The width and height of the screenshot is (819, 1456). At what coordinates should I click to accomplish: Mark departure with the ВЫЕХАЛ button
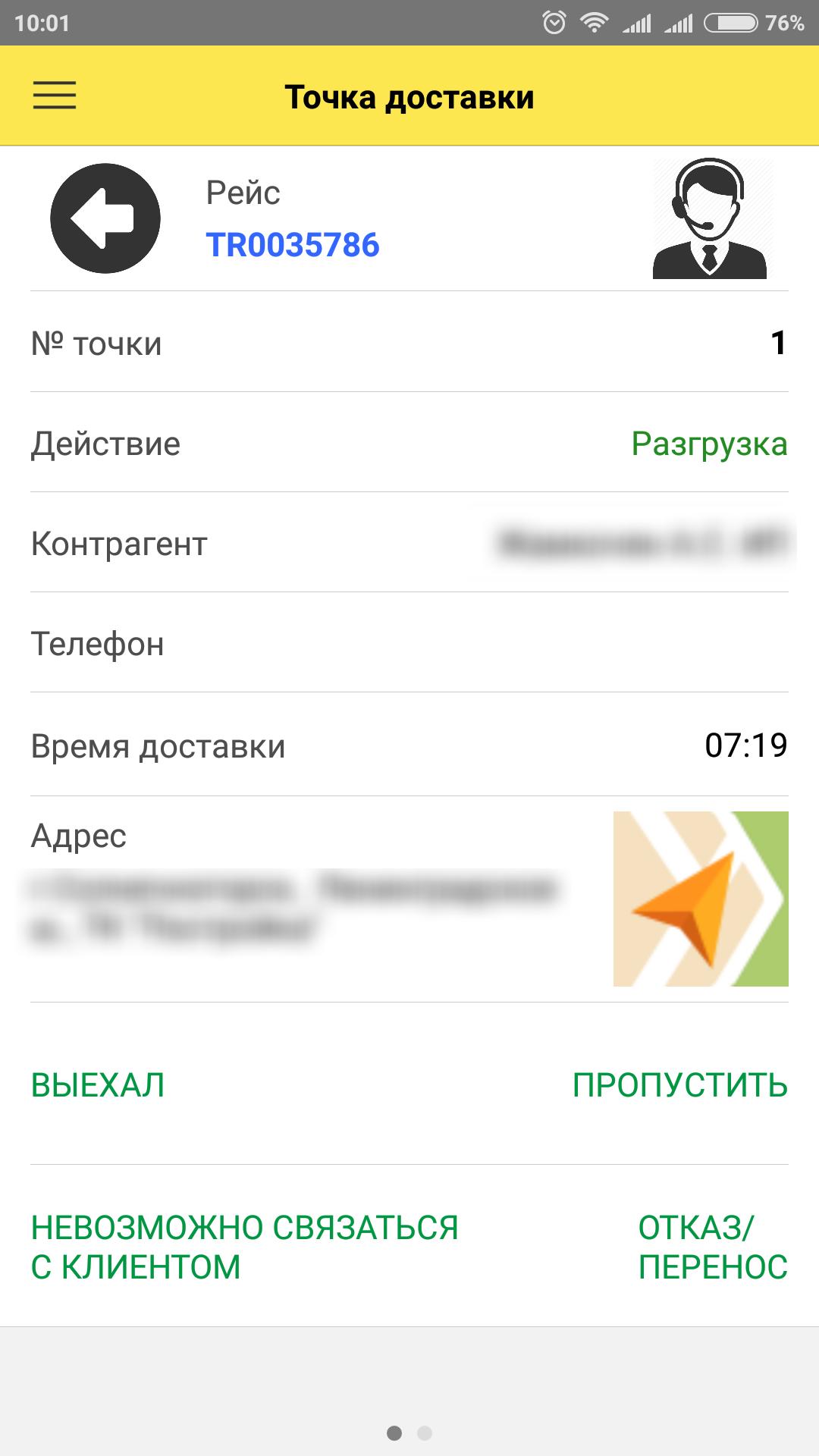98,1084
